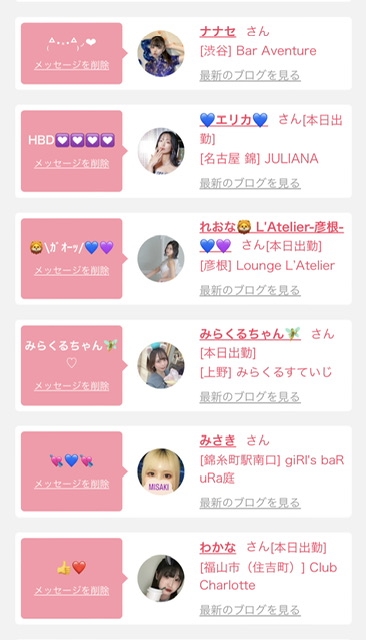Open みらくるちゃん's profile name link
Image resolution: width=366 pixels, height=640 pixels.
coord(250,334)
